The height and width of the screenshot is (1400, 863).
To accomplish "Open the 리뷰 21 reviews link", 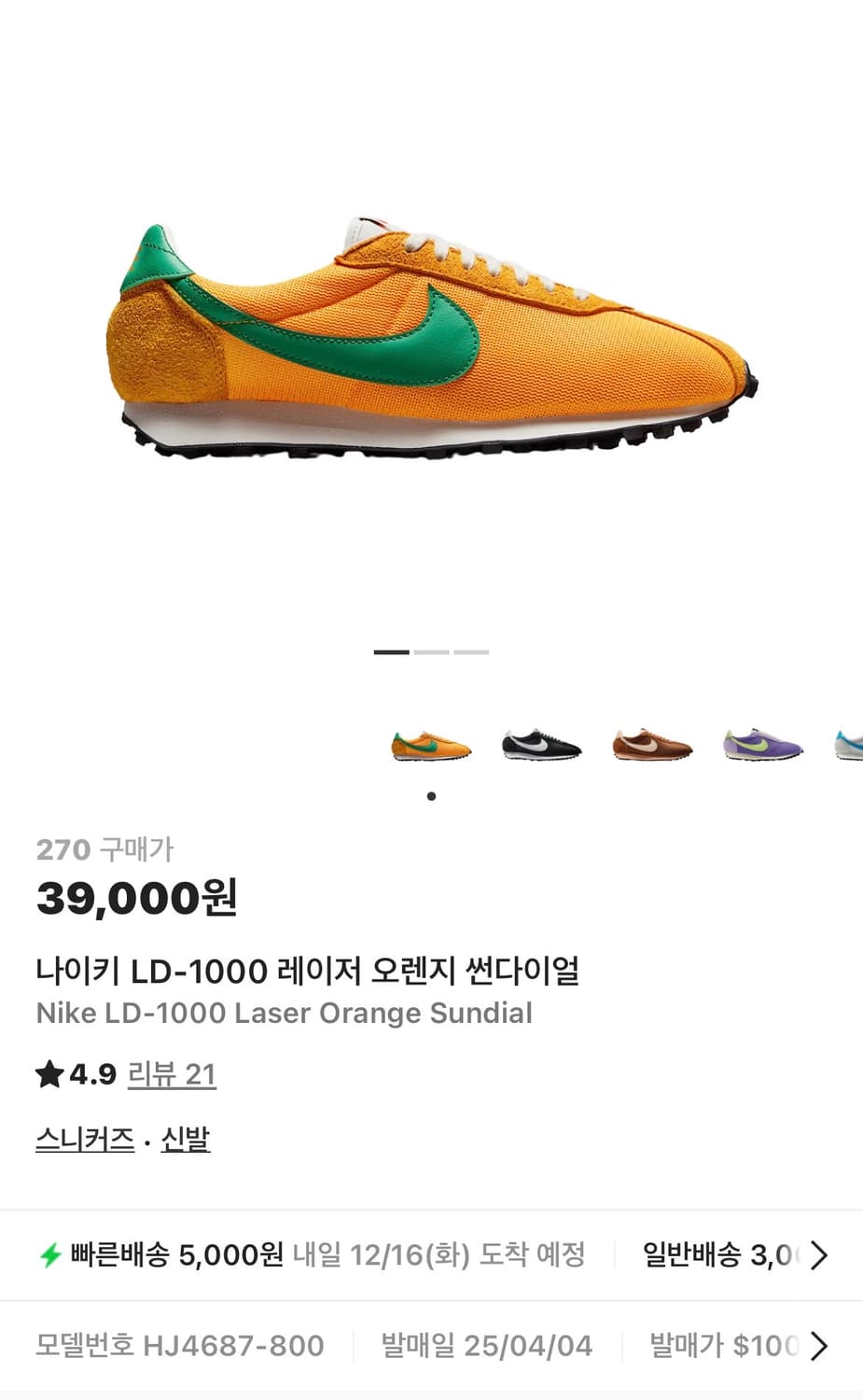I will coord(173,1074).
